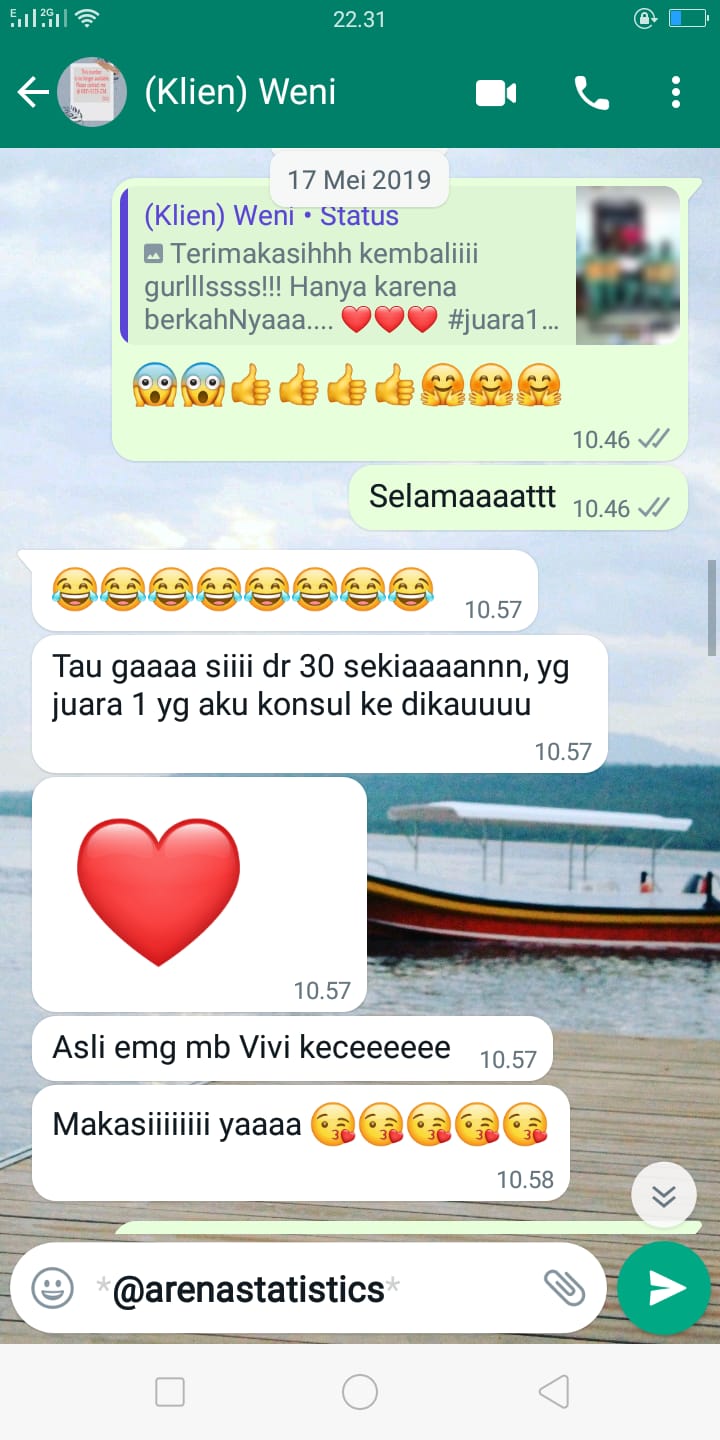Go back to the chat list
The image size is (720, 1440).
tap(33, 93)
